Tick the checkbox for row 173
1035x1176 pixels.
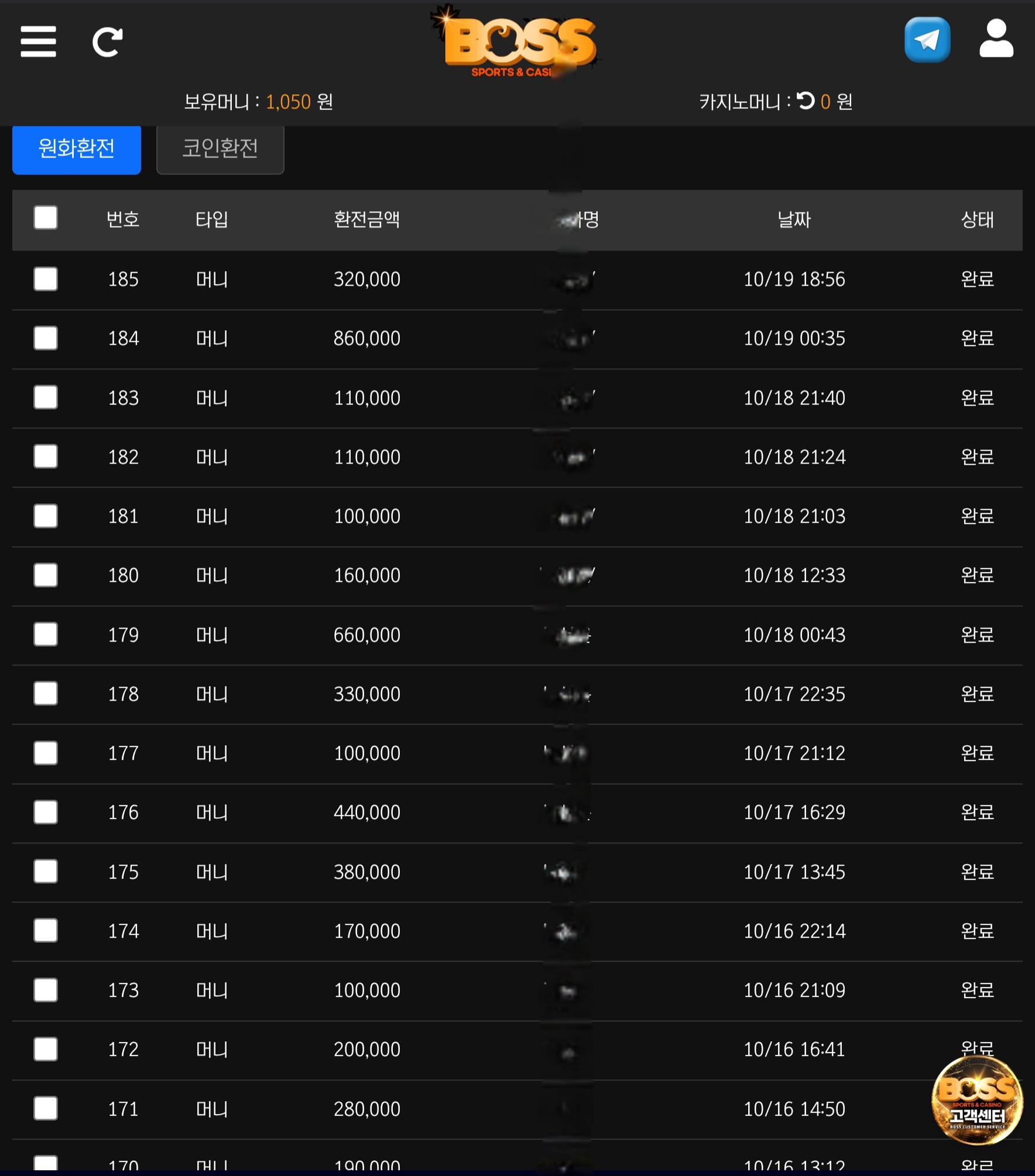coord(46,990)
